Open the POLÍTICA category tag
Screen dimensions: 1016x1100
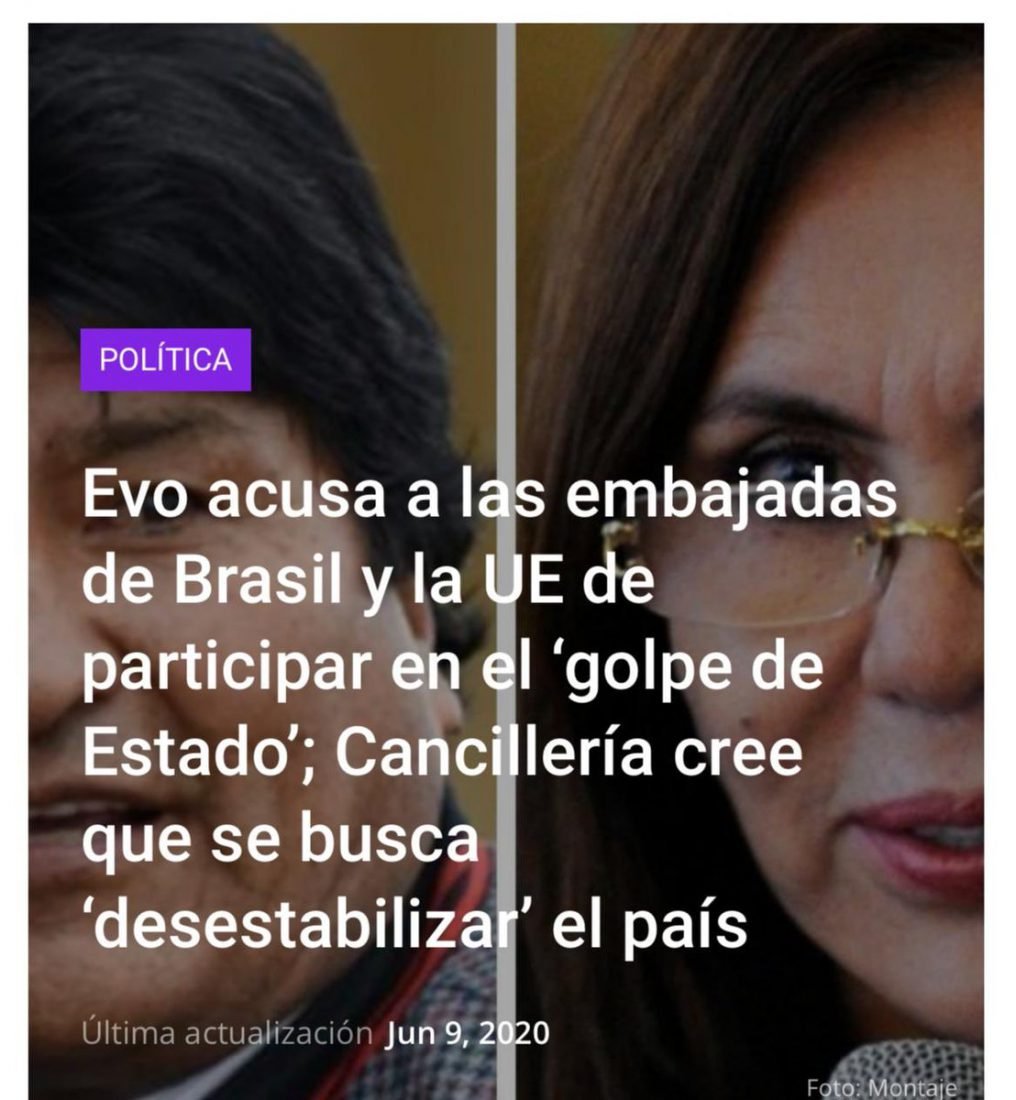[166, 360]
